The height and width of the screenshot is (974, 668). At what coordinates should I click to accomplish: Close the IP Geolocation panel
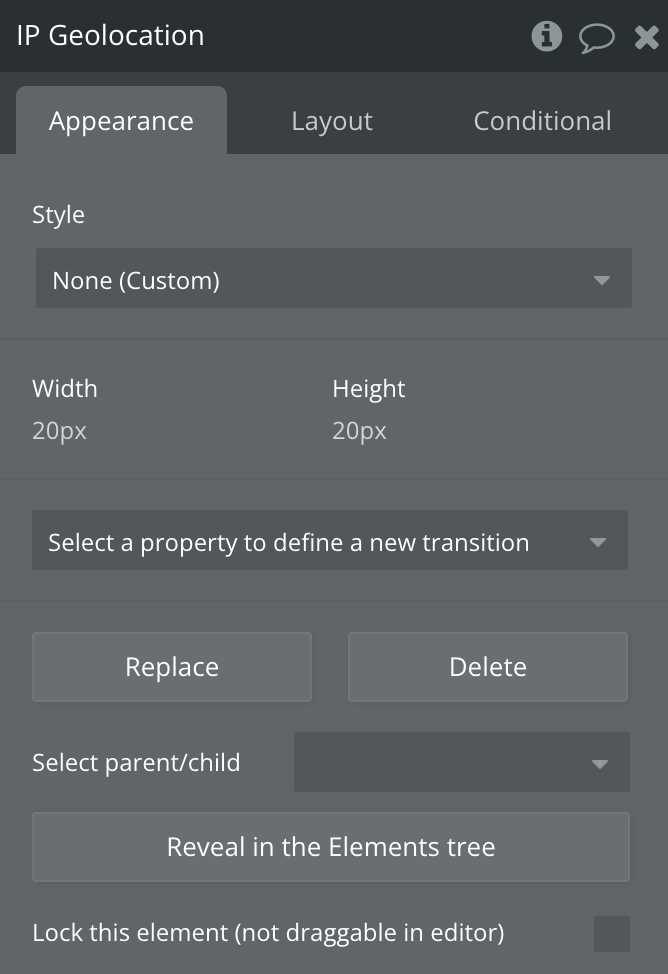click(646, 38)
